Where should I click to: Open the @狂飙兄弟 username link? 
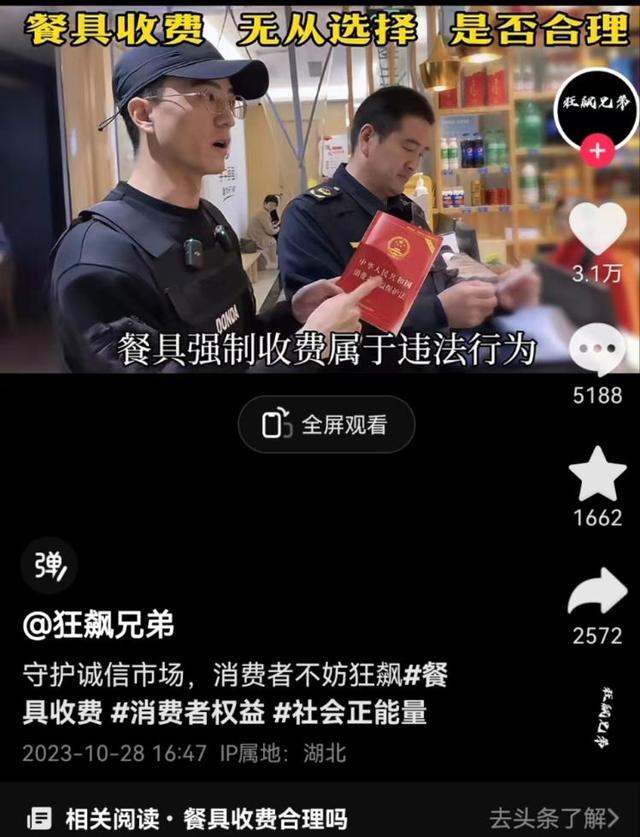pyautogui.click(x=98, y=625)
